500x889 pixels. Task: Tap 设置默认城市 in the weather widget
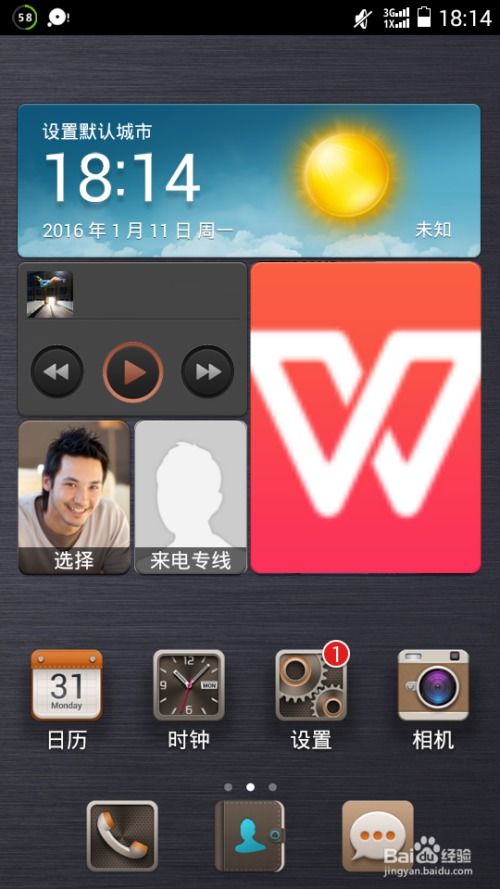click(x=97, y=132)
